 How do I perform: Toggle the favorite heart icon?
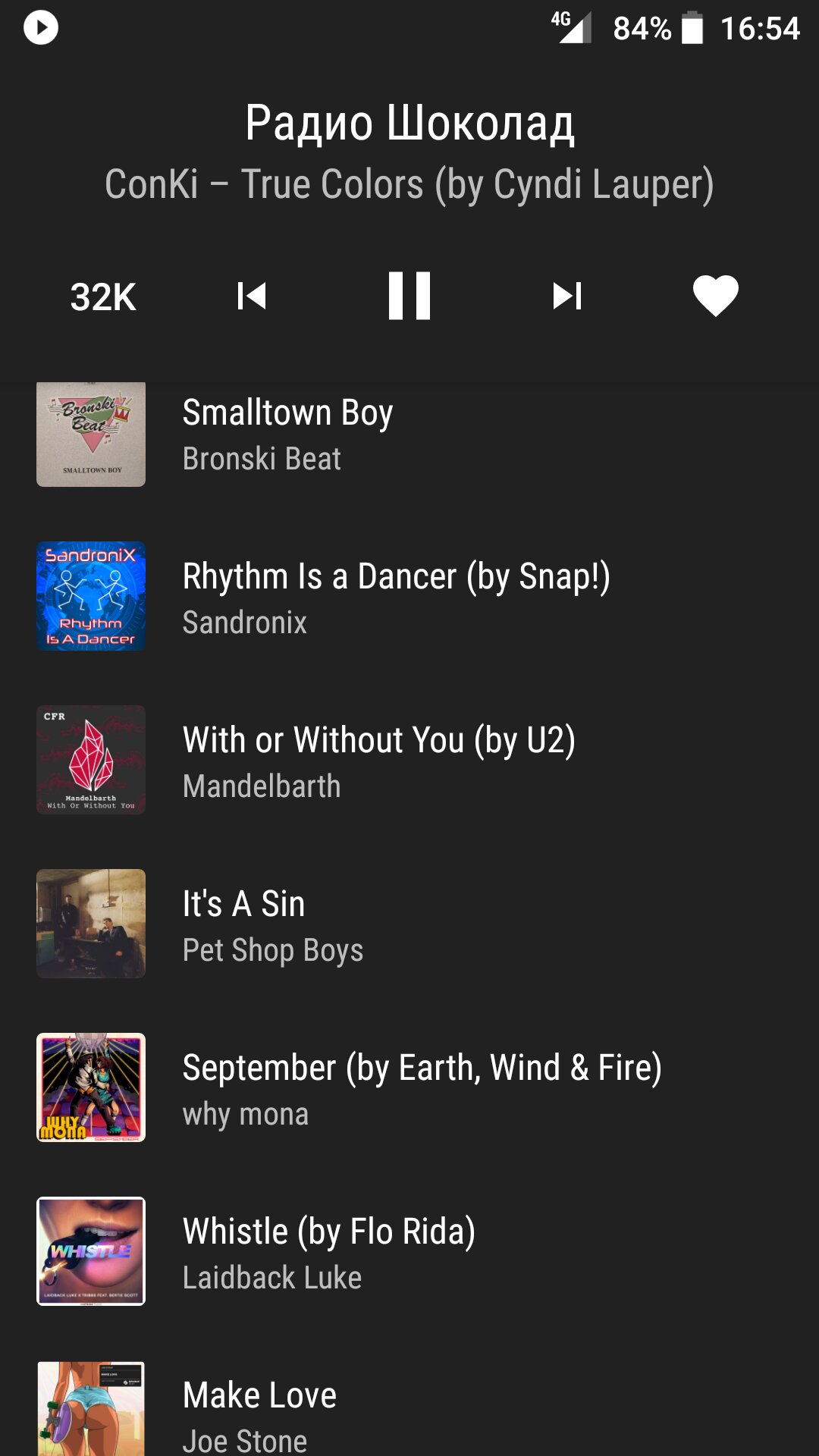pyautogui.click(x=715, y=296)
